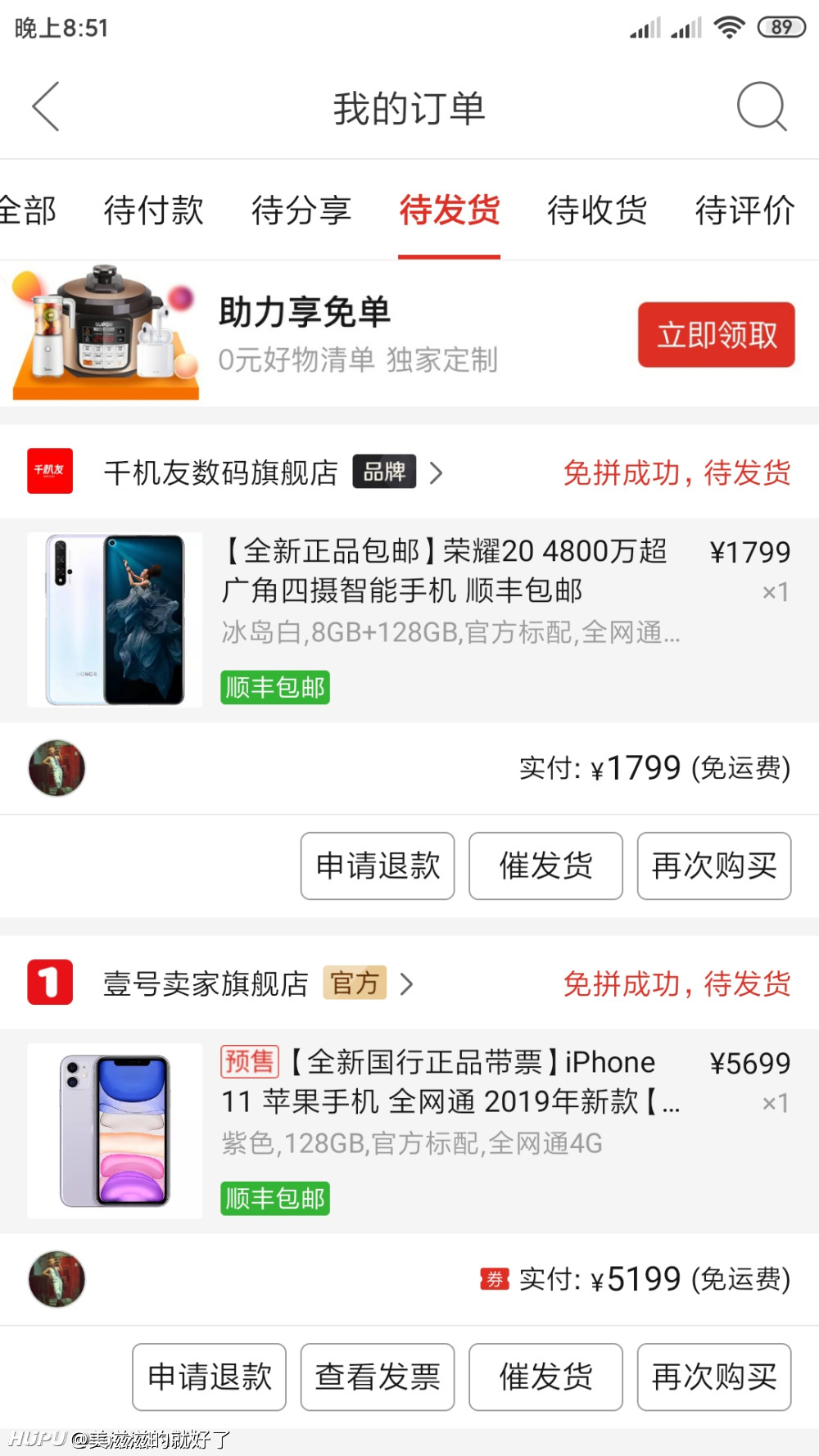Go back from 我的订单 page

pyautogui.click(x=46, y=106)
